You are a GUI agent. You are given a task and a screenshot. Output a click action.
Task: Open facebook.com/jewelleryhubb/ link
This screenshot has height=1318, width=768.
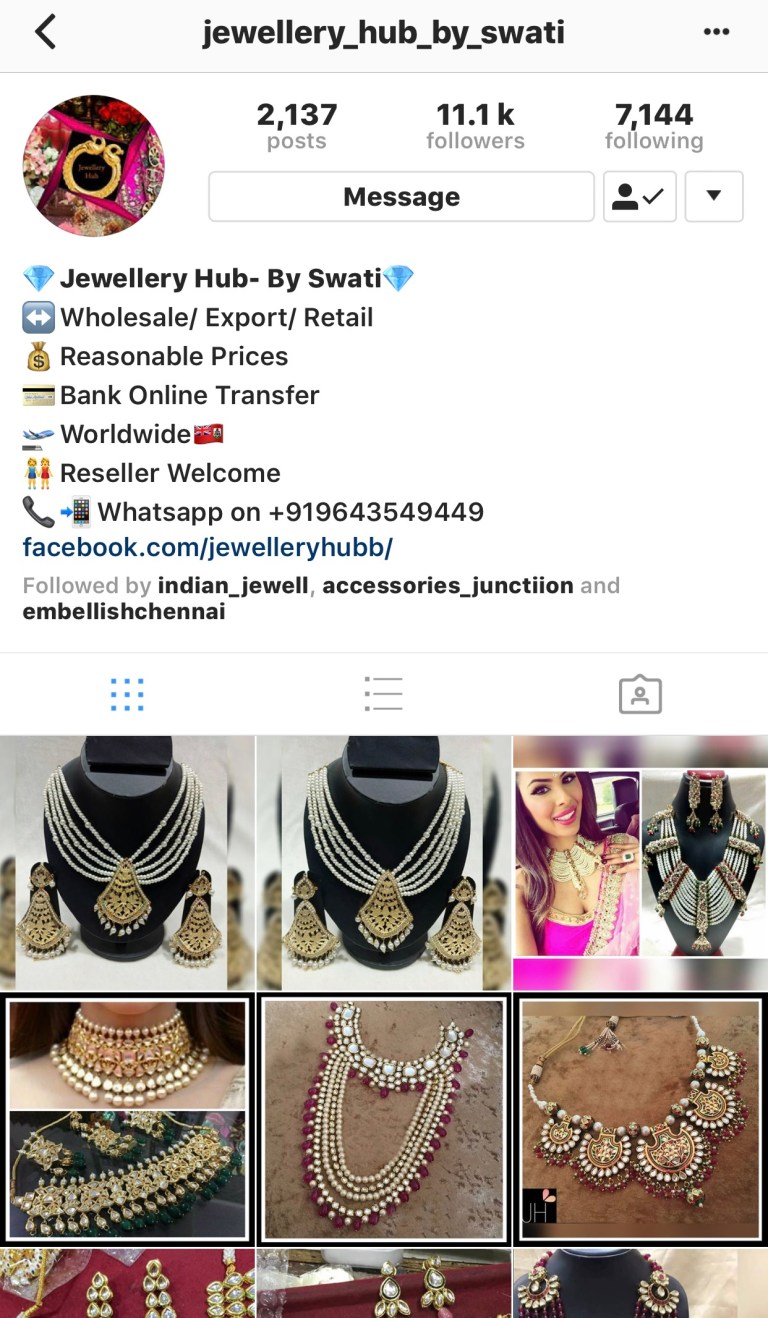click(x=207, y=547)
